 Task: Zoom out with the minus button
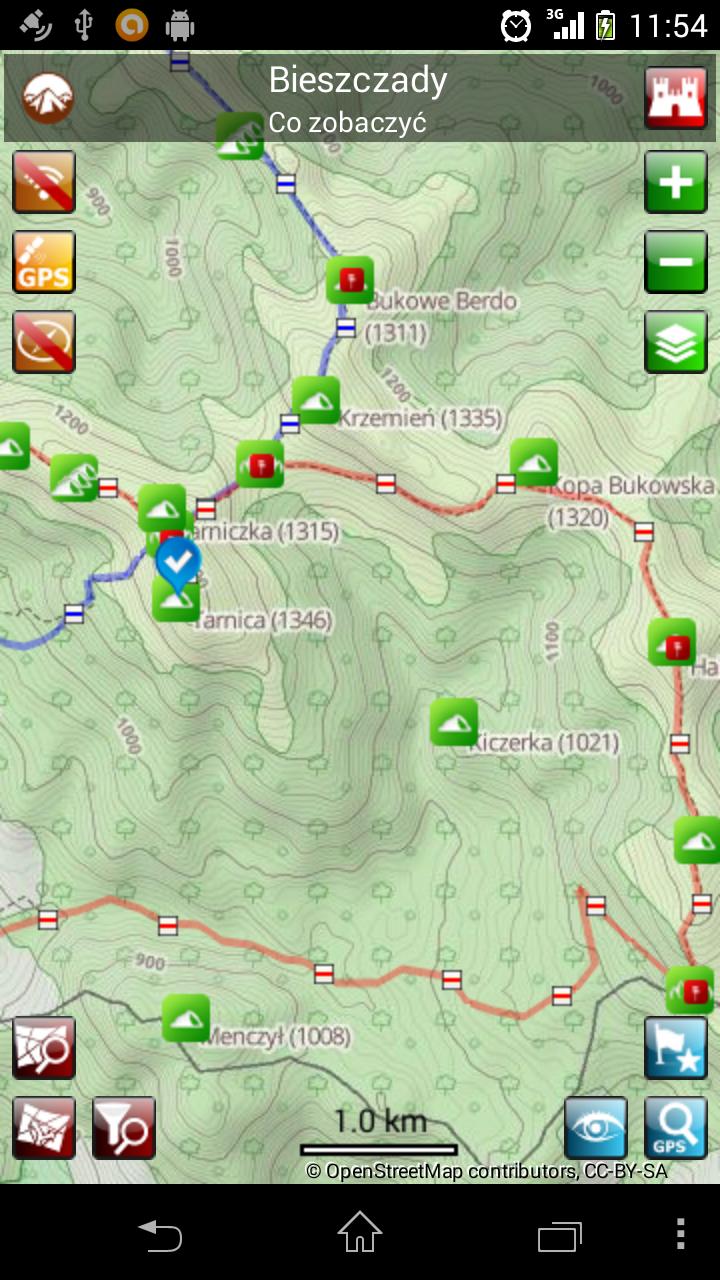pos(675,262)
